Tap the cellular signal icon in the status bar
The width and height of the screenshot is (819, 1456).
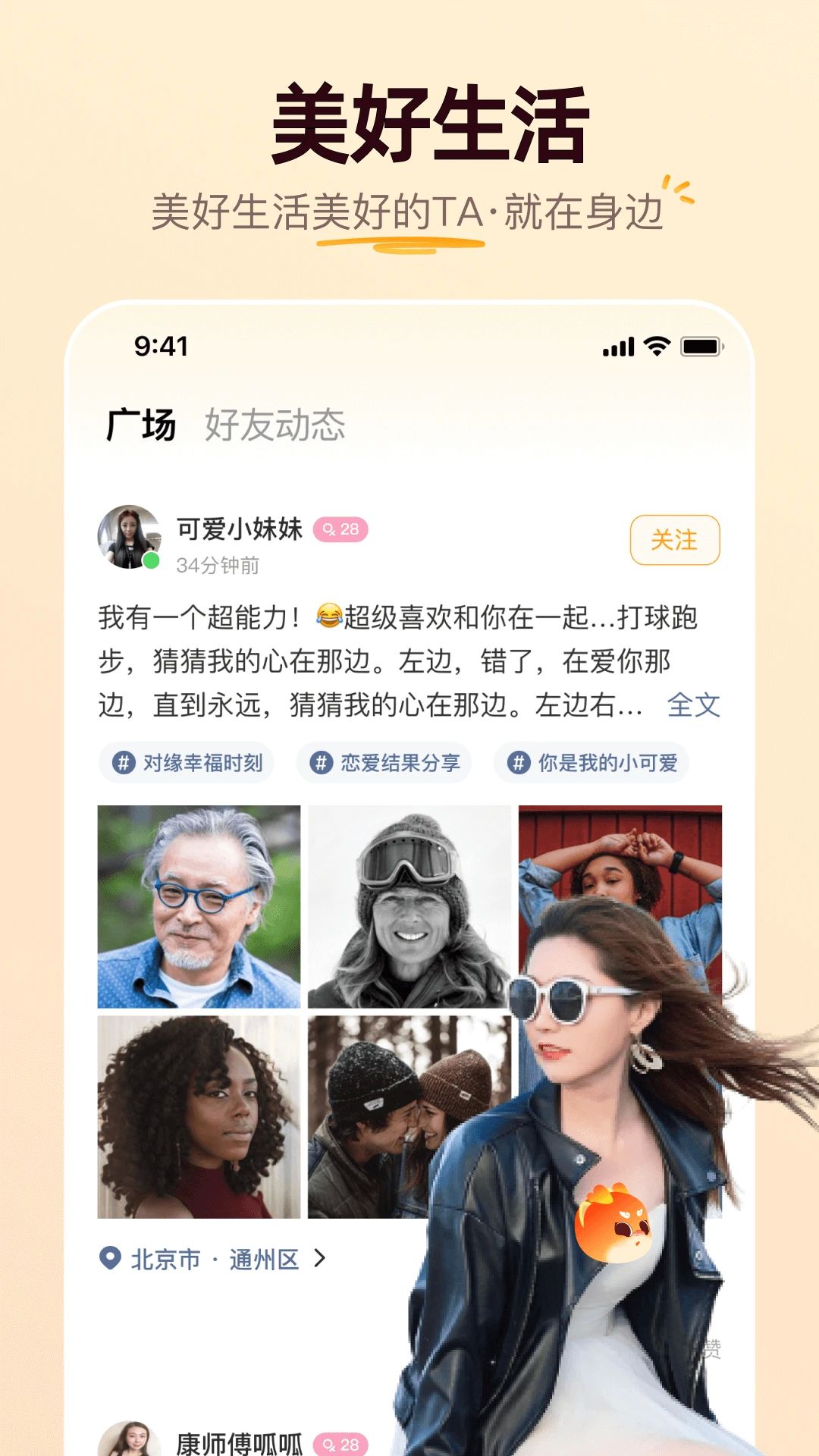tap(616, 346)
